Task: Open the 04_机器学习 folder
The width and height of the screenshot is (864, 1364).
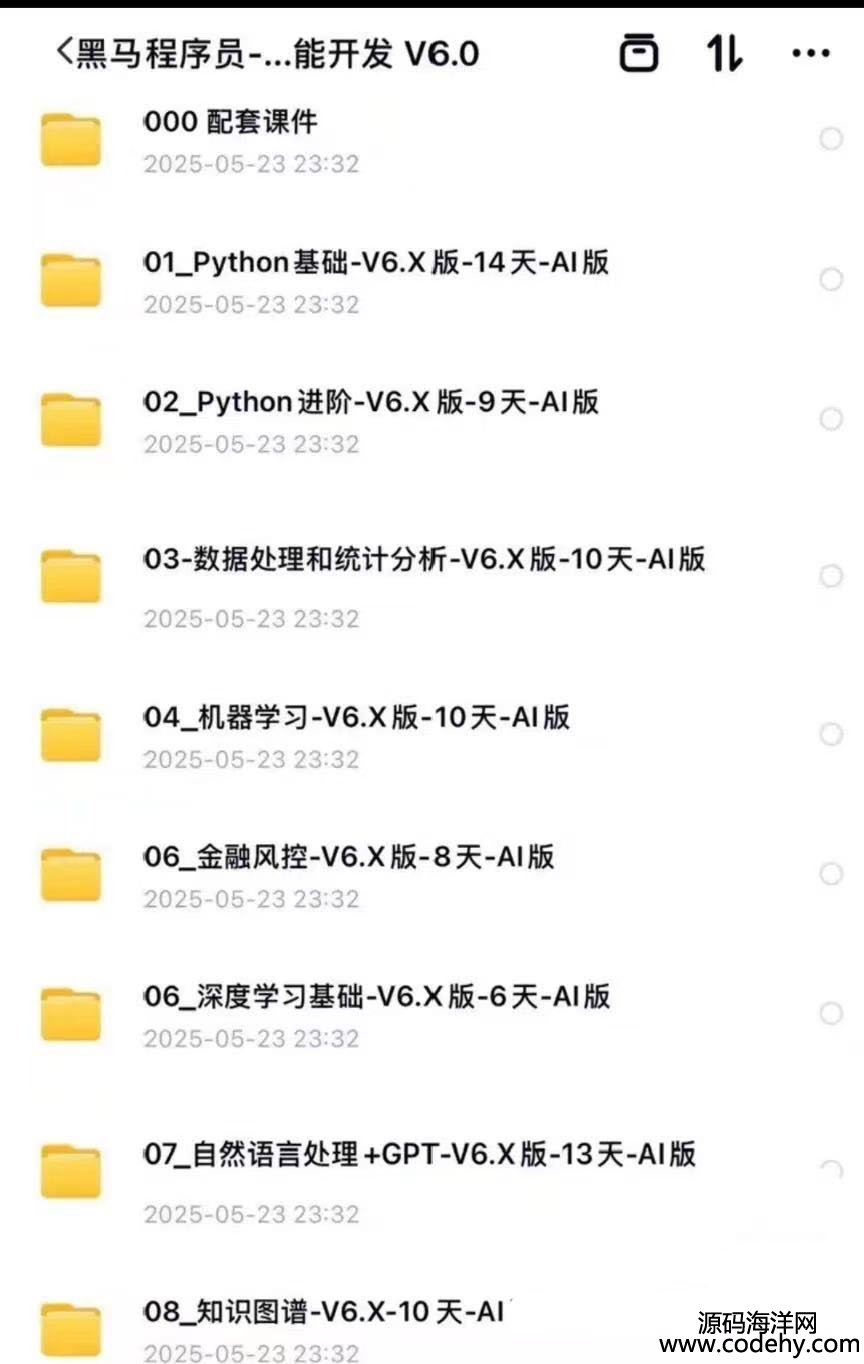Action: [357, 717]
